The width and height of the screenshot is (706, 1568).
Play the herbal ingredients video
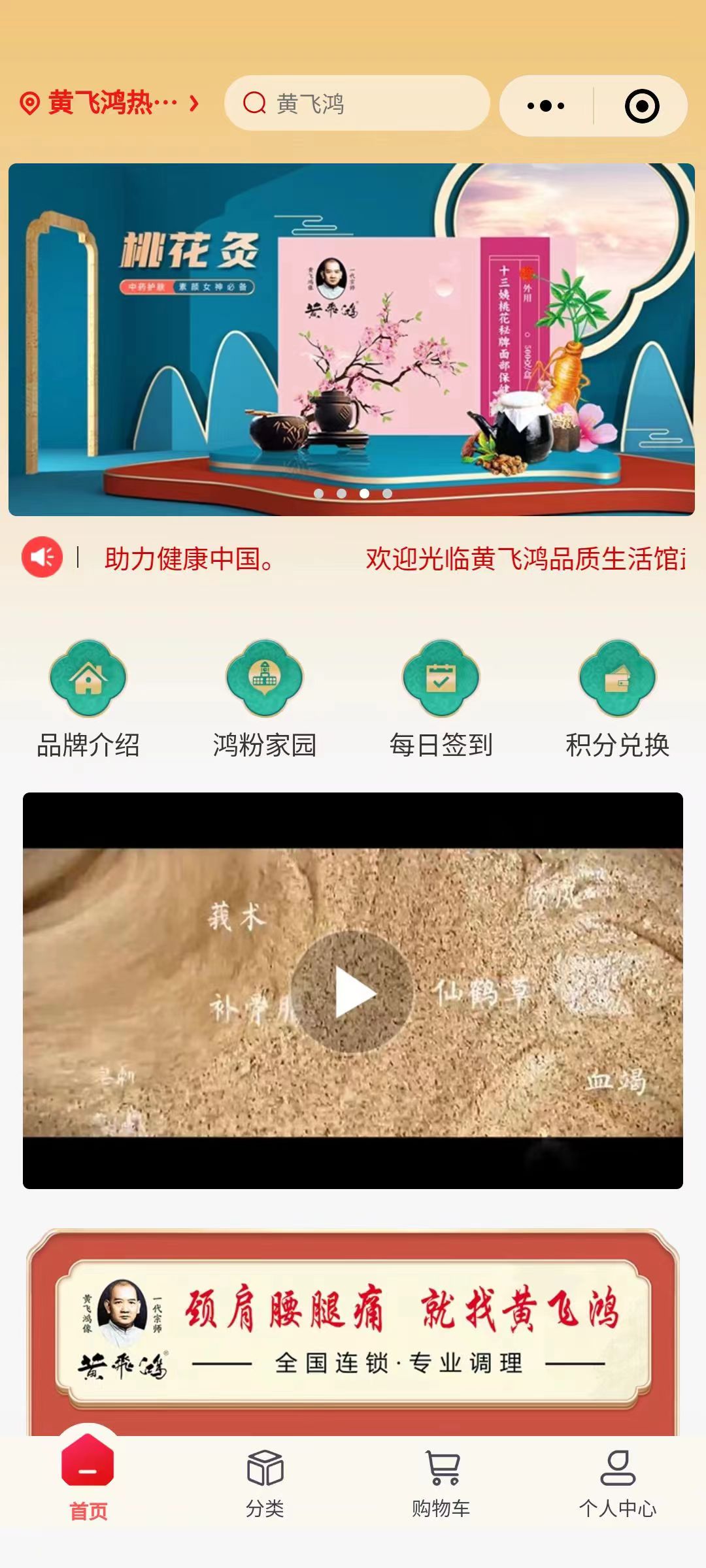(353, 992)
